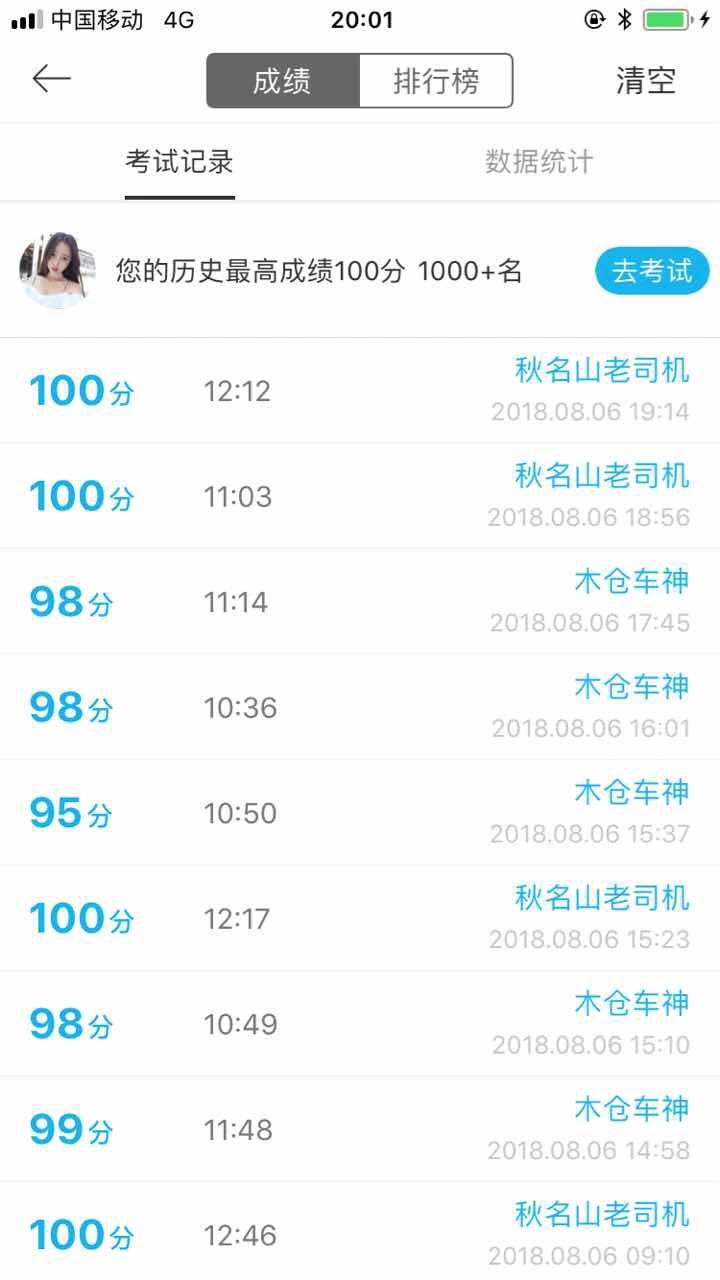View the 98分 record from 15:10
720x1280 pixels.
[x=360, y=1024]
